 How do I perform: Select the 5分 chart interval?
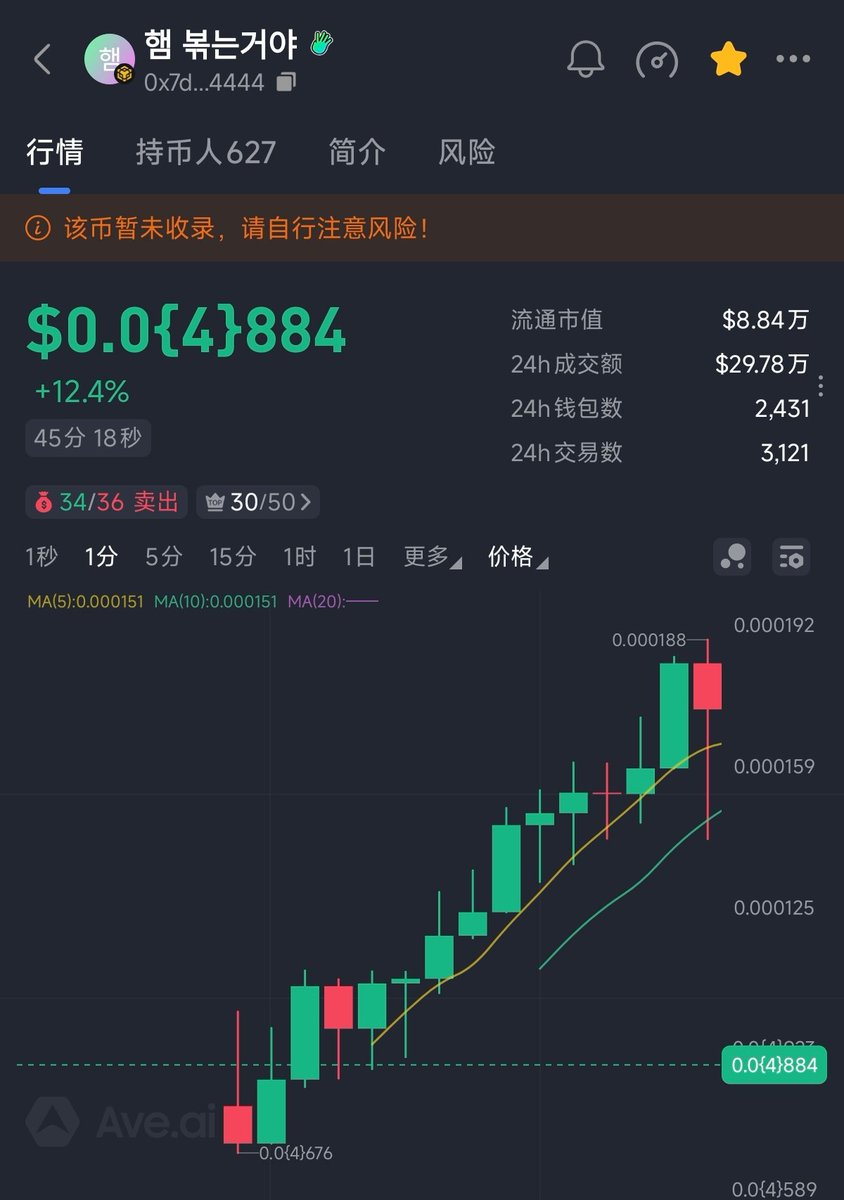click(164, 557)
